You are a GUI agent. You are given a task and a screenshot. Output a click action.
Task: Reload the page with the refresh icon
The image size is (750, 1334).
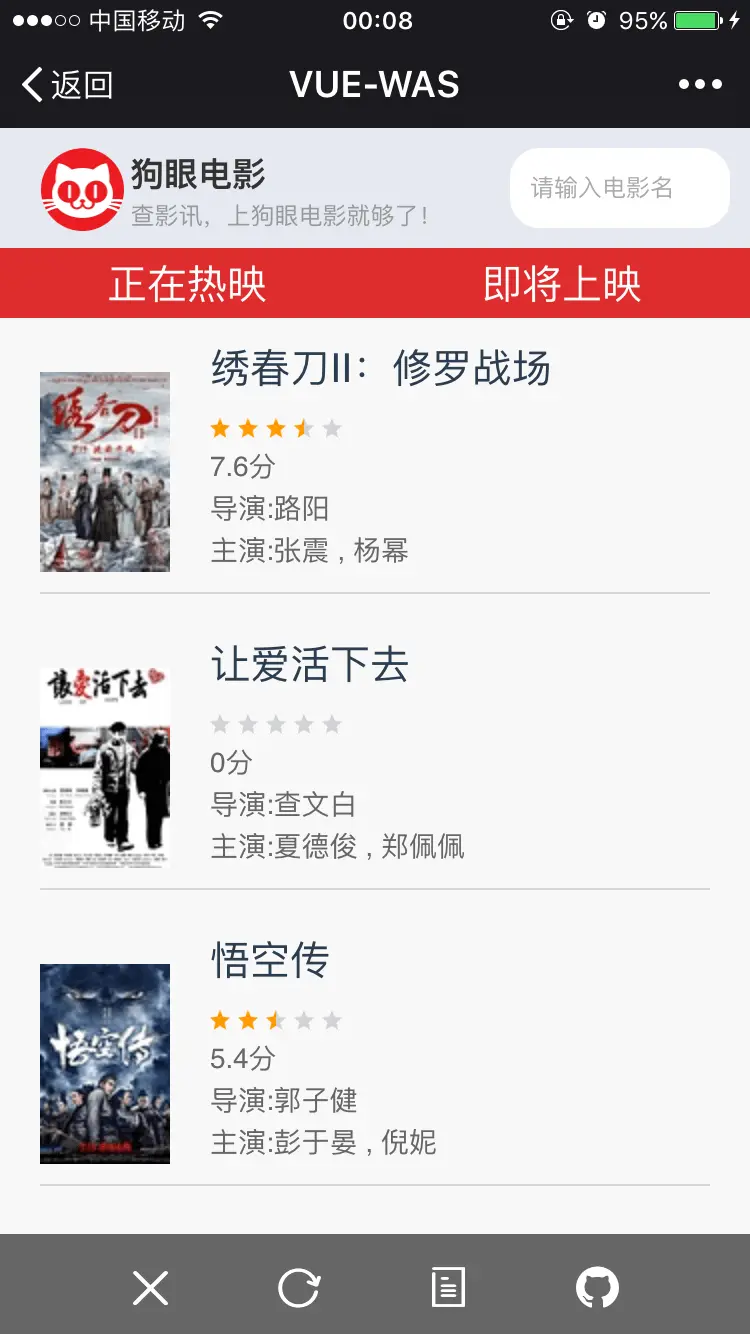tap(299, 1287)
